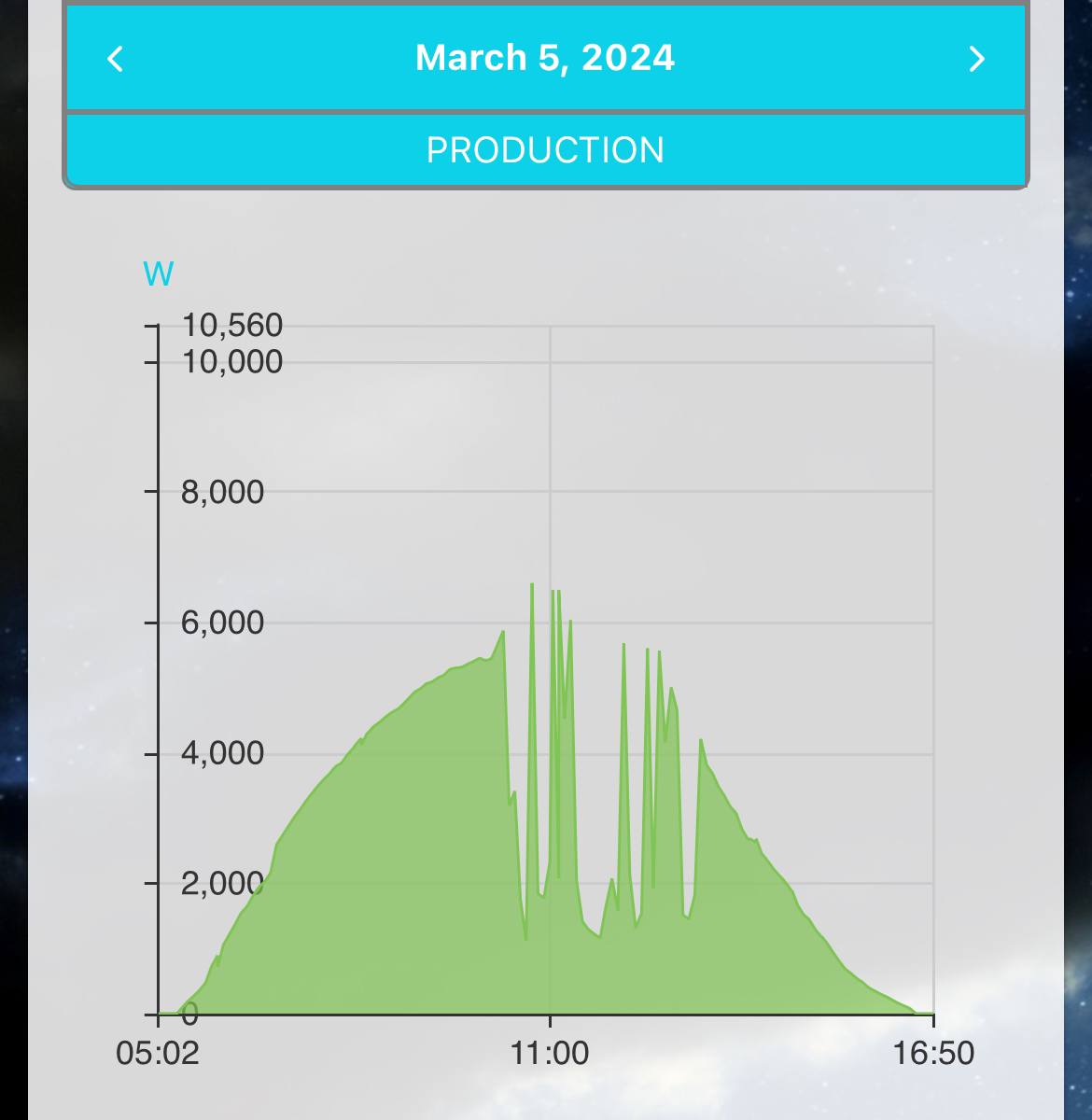Screen dimensions: 1092x1120
Task: Advance to the next day's production
Action: tap(976, 59)
